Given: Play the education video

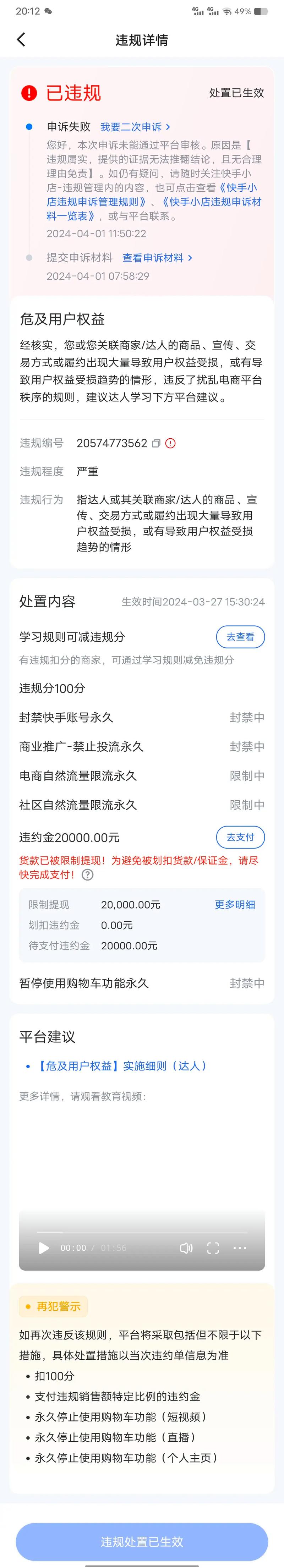Looking at the screenshot, I should click(44, 1248).
